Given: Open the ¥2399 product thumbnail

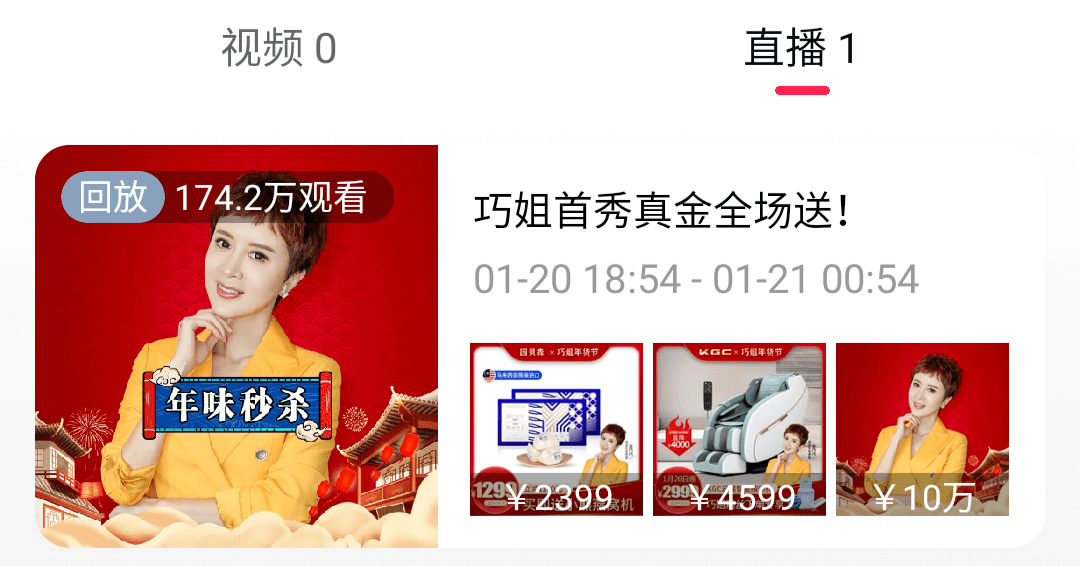Looking at the screenshot, I should 556,429.
